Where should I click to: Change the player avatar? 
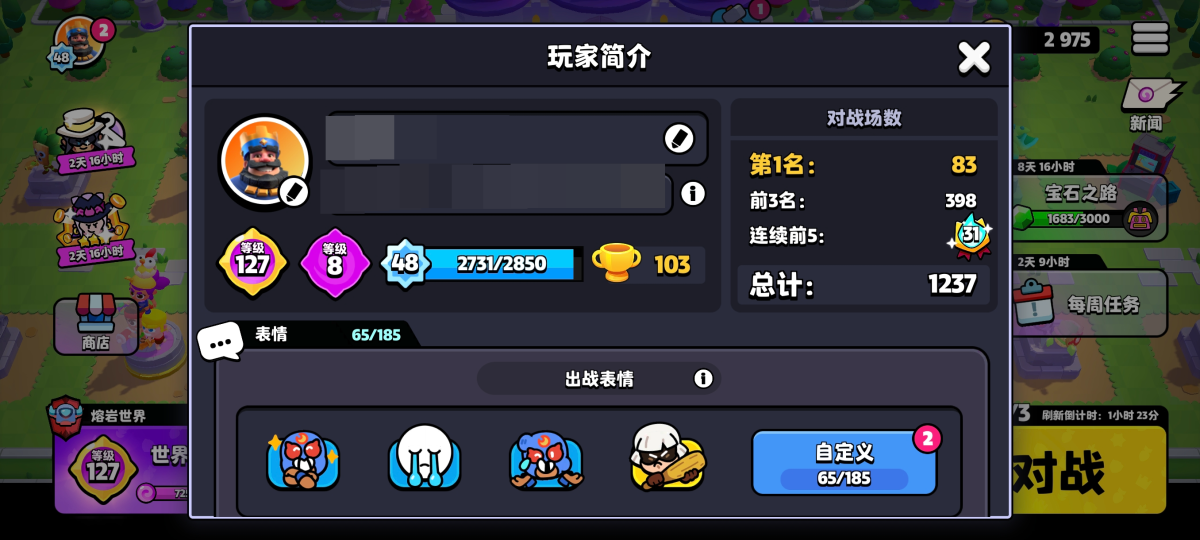(294, 191)
